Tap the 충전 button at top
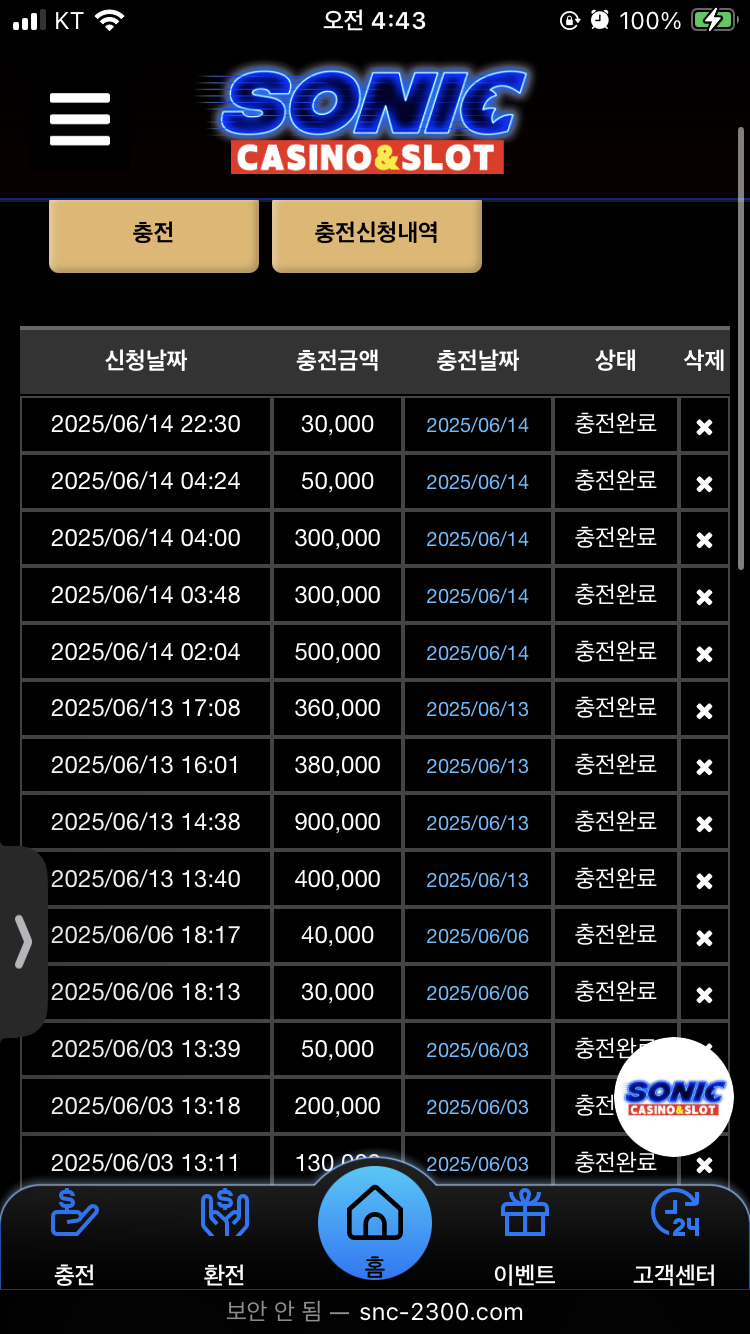The height and width of the screenshot is (1334, 750). point(154,233)
